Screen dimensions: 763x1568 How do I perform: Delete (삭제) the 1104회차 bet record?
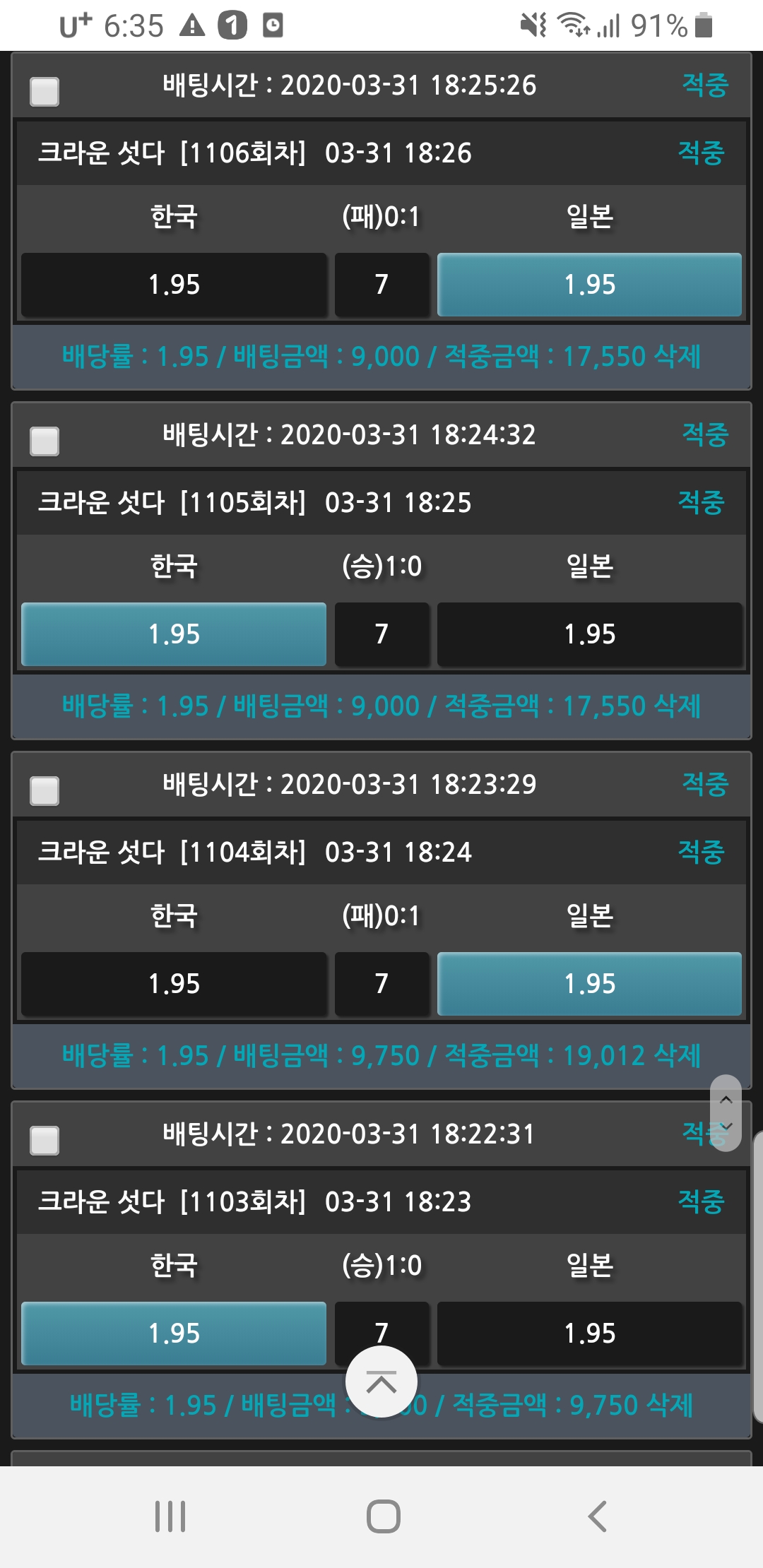(677, 1056)
